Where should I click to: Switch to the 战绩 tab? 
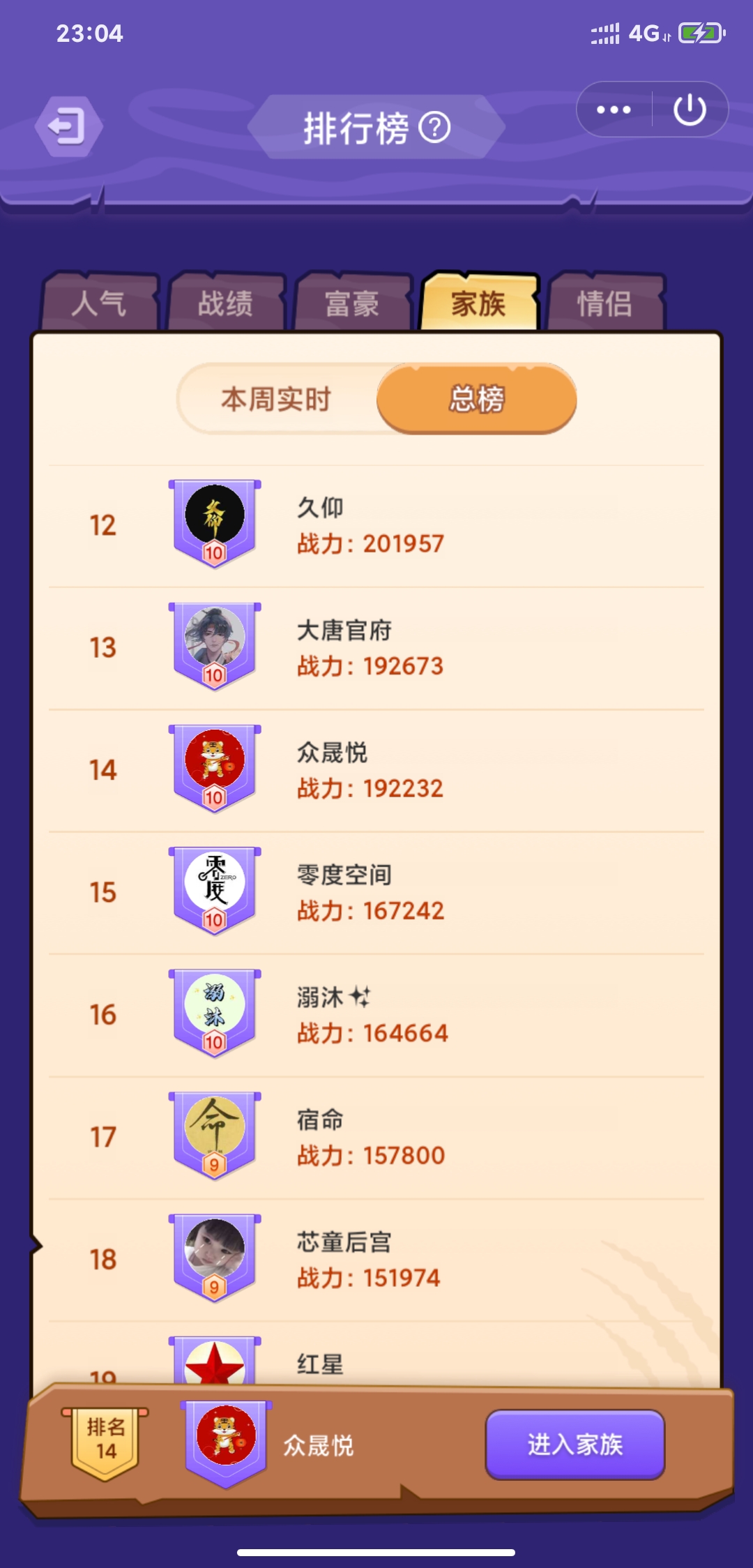226,303
